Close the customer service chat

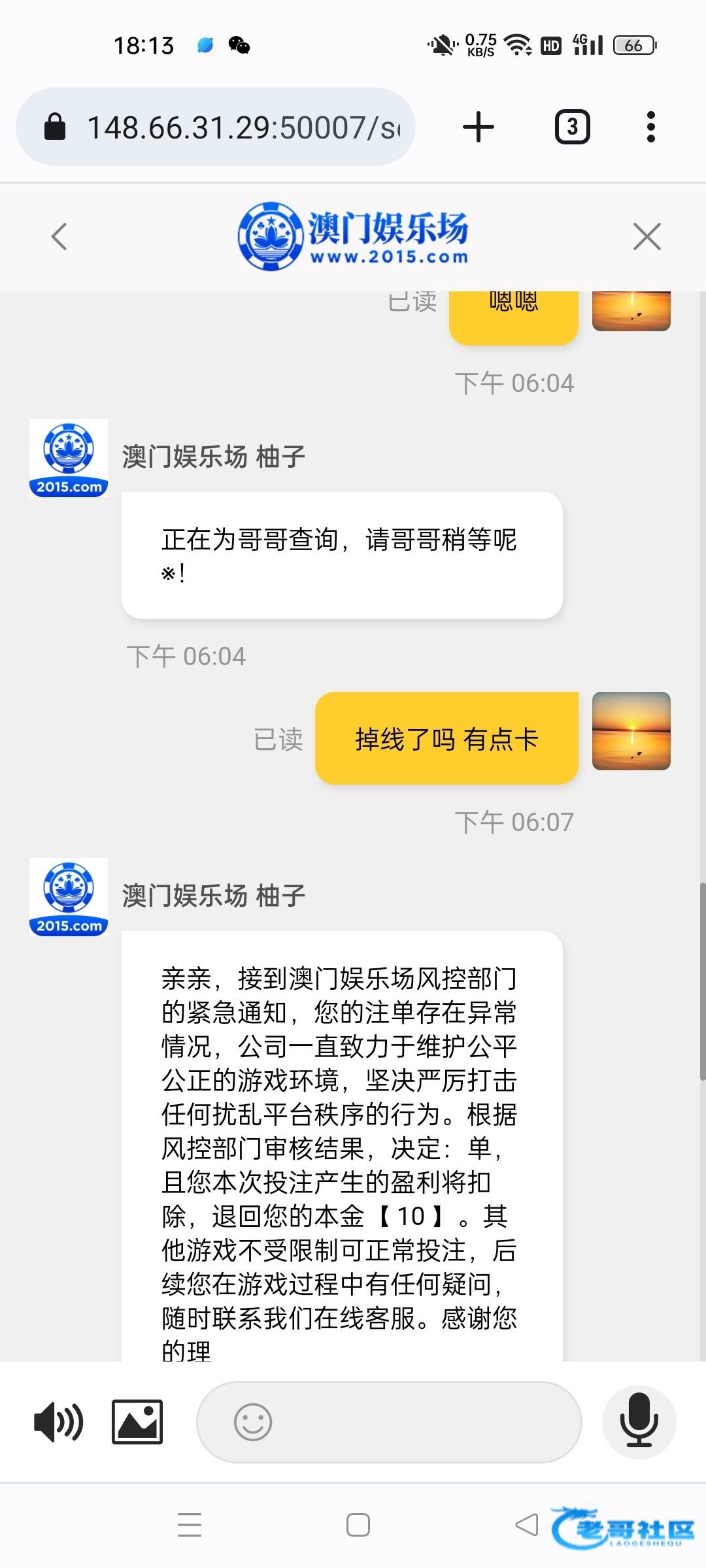tap(647, 237)
